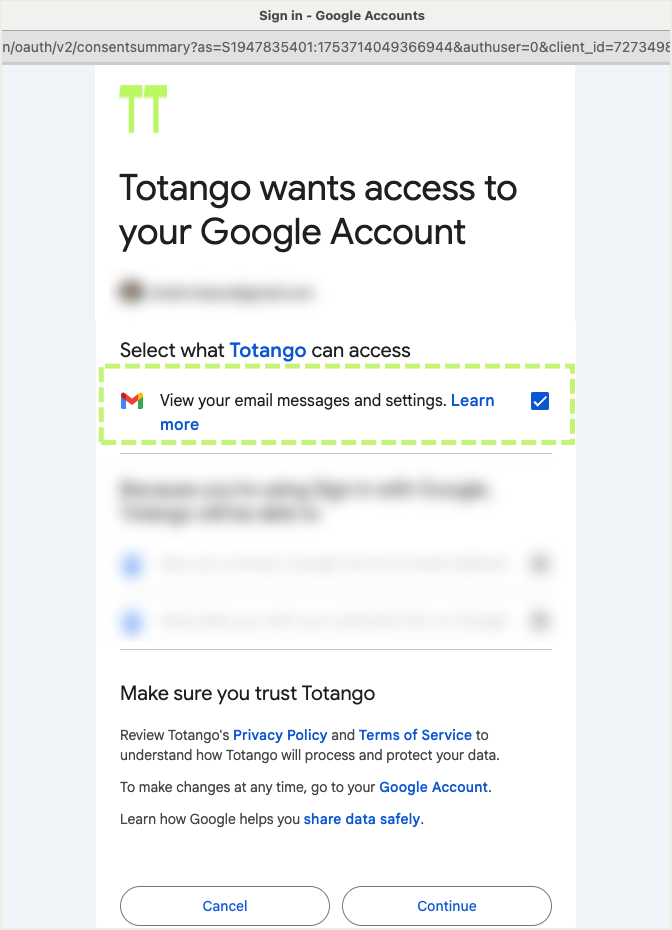
Task: Go to your Google Account link
Action: (433, 787)
